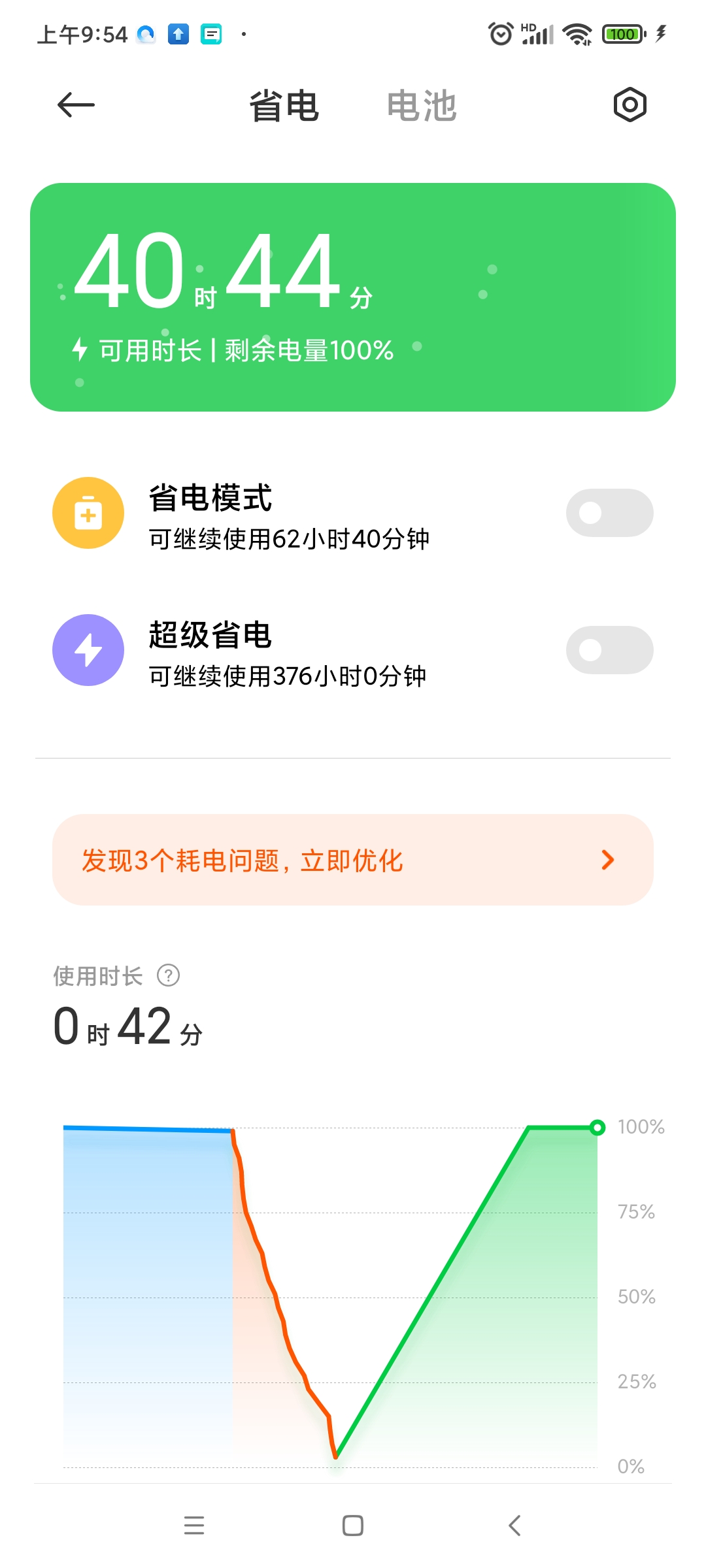Open recent apps from navigation bar
This screenshot has height=1568, width=706.
(x=194, y=1526)
